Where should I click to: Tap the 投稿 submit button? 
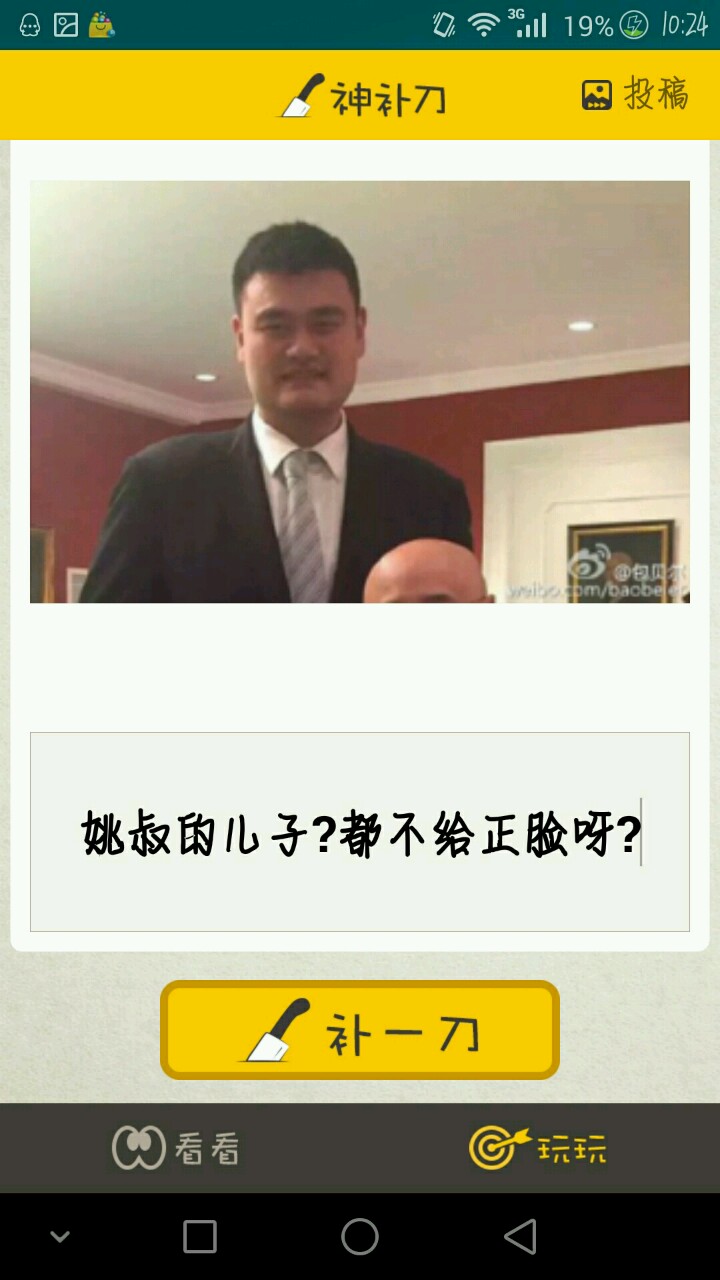[636, 95]
